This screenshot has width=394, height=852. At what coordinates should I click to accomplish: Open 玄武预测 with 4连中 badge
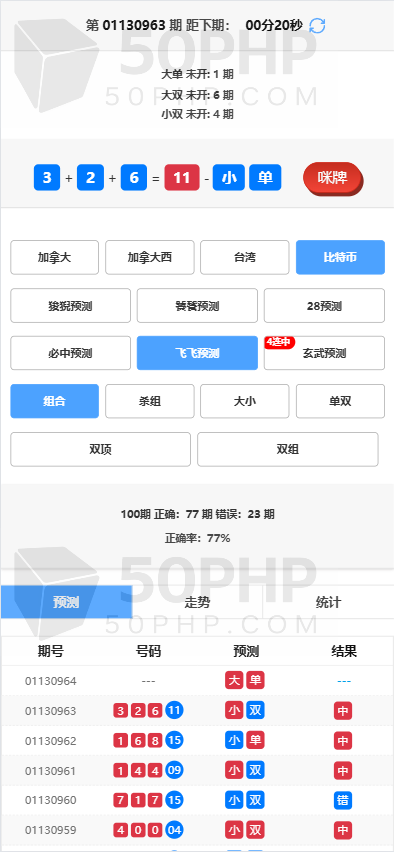point(324,353)
